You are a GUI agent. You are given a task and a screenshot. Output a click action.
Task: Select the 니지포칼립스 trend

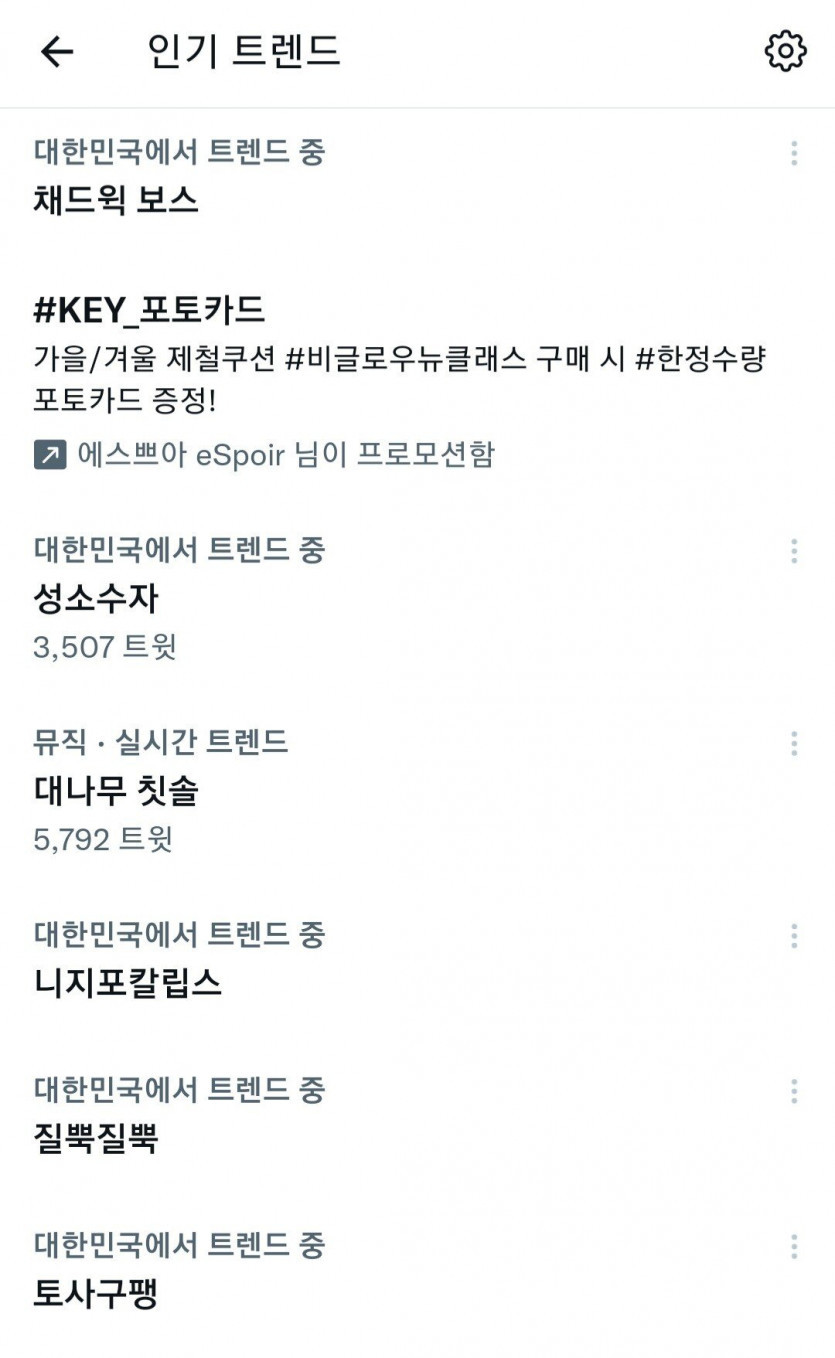(128, 982)
